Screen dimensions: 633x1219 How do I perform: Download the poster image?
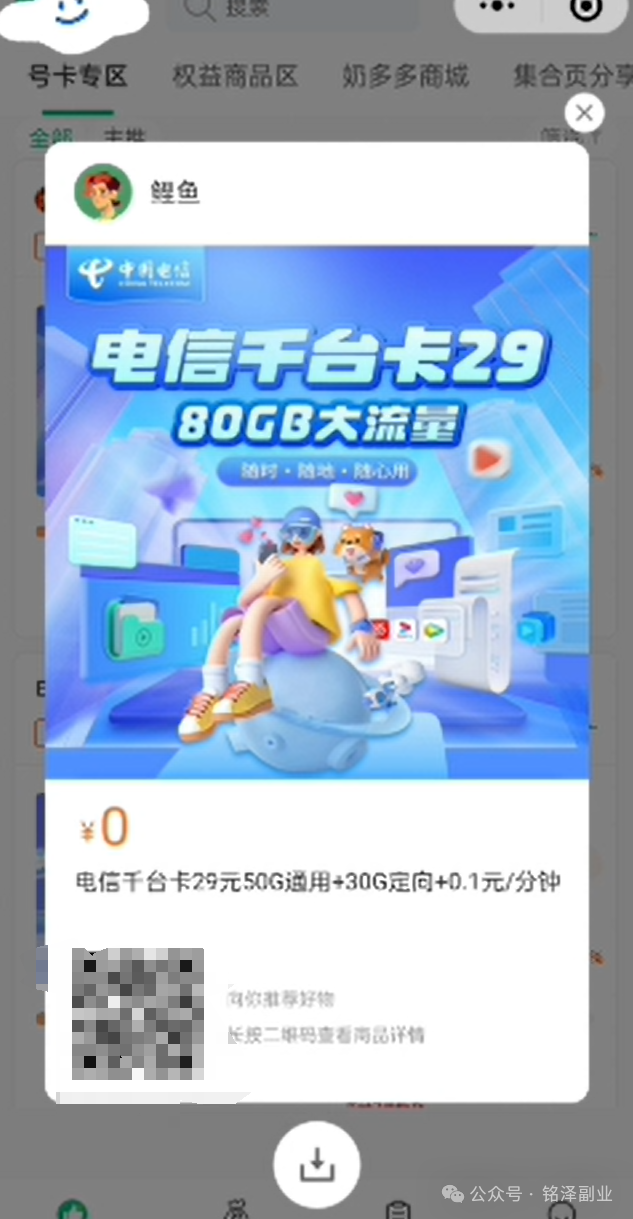[x=317, y=1164]
